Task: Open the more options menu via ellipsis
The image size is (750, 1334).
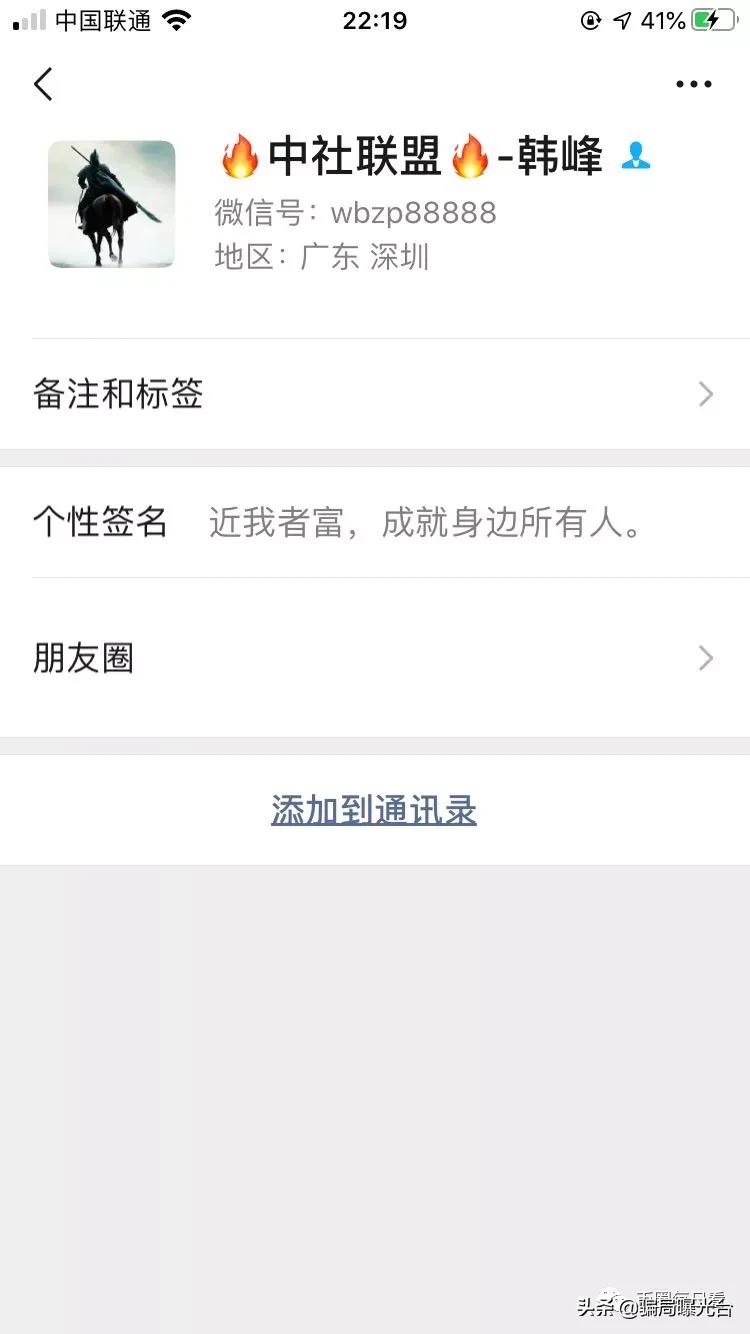Action: [x=693, y=84]
